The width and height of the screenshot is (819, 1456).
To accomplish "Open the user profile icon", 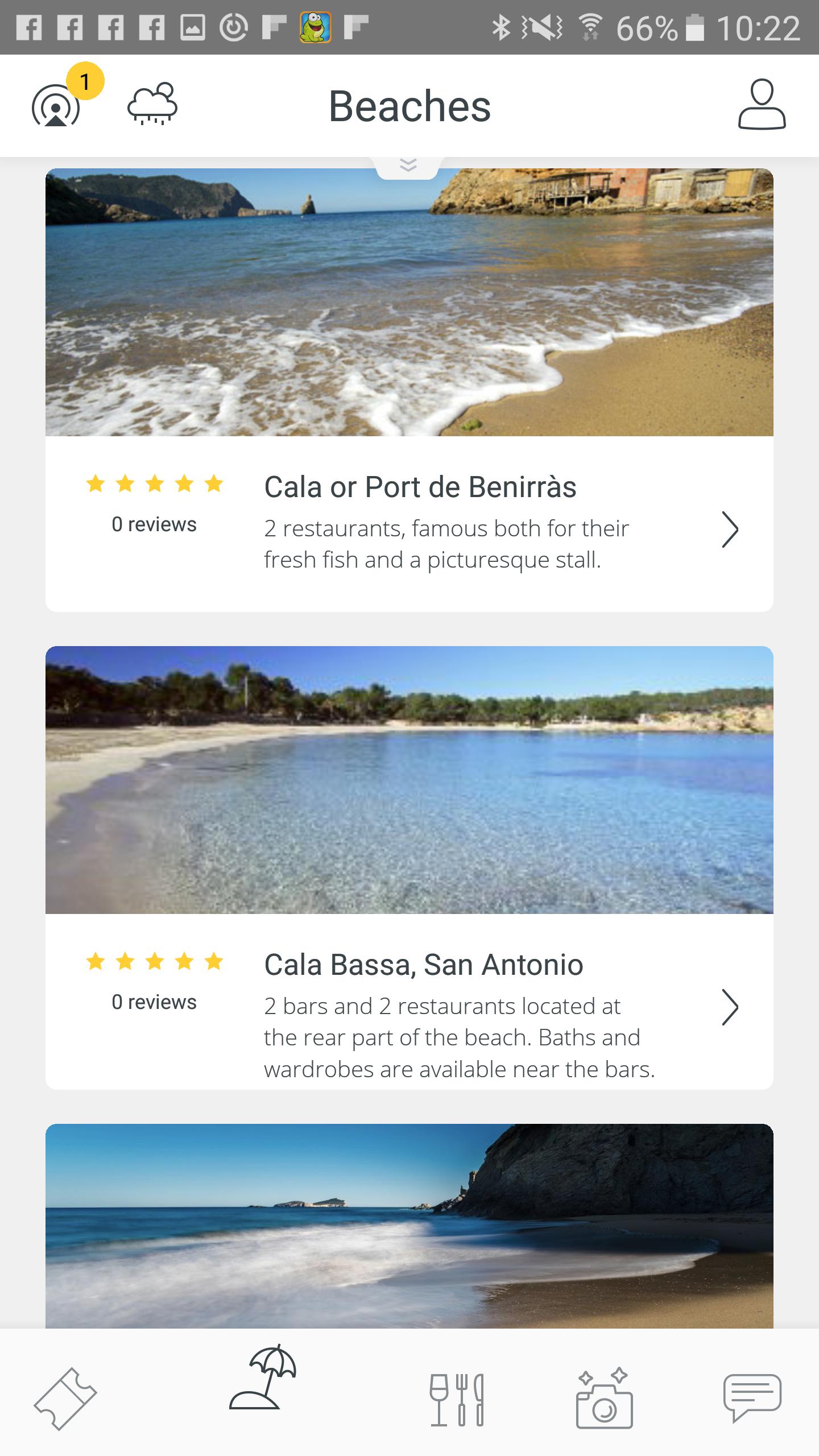I will click(762, 105).
